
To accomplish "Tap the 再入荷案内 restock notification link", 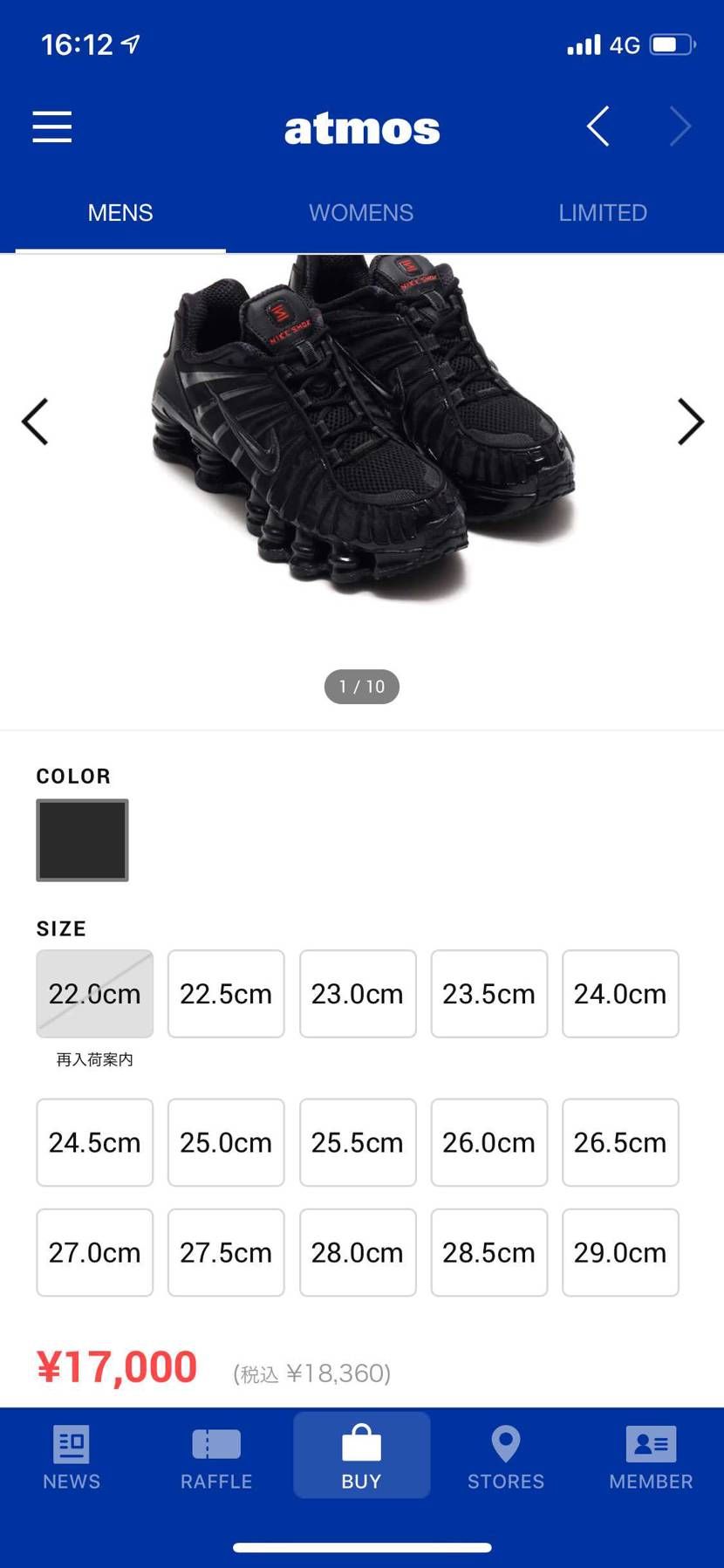I will pyautogui.click(x=93, y=1059).
